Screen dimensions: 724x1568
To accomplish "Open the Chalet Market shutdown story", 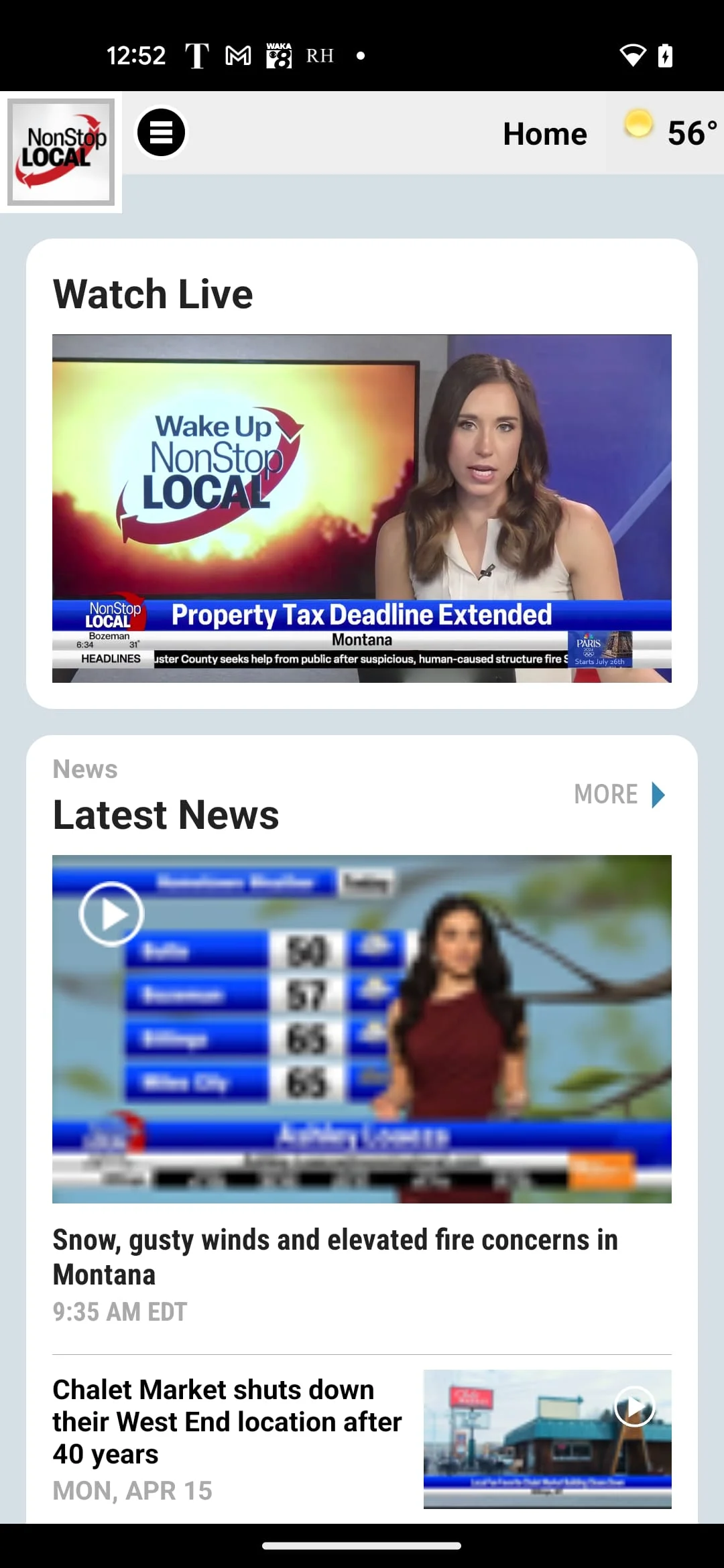I will (x=227, y=1421).
